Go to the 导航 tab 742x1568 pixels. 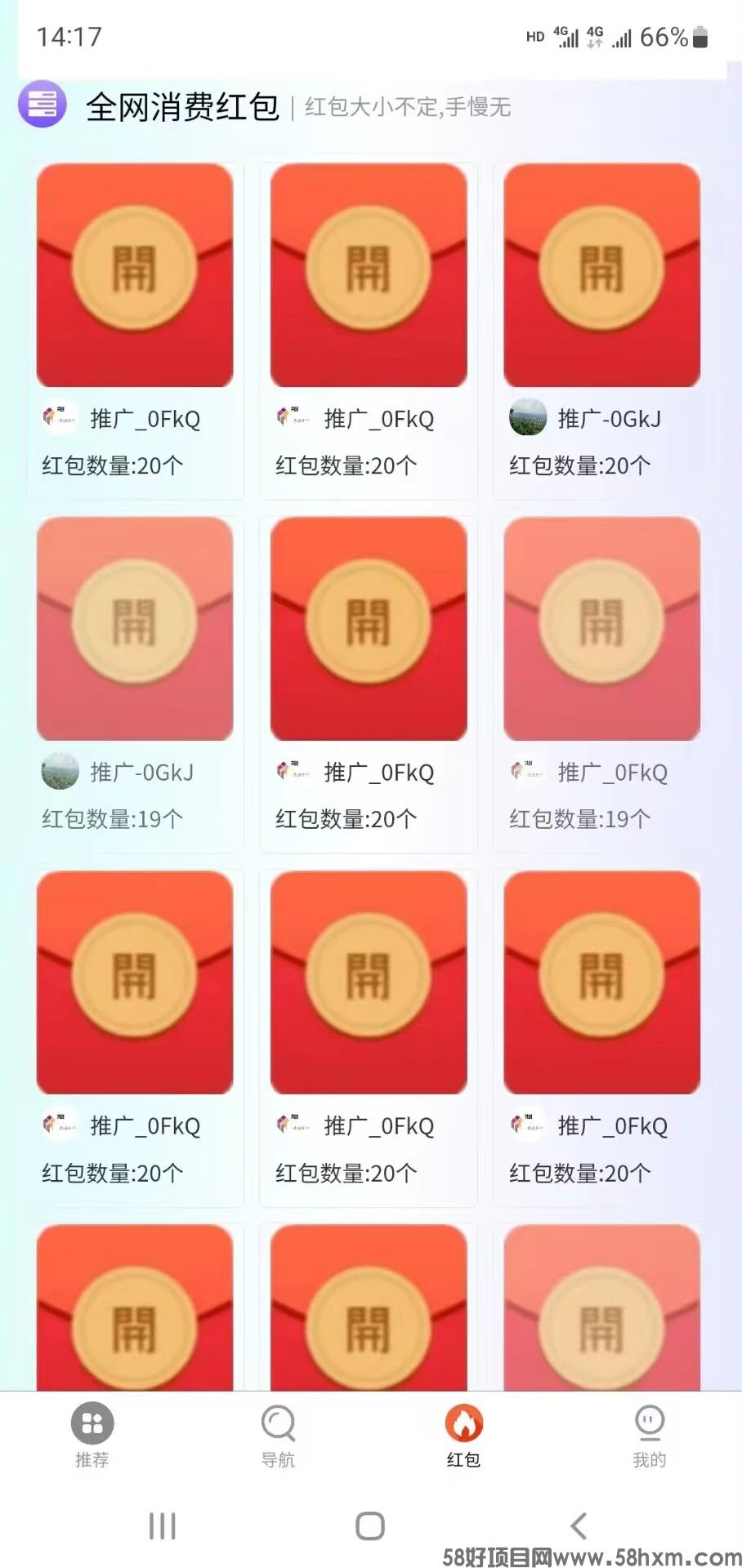(x=278, y=1436)
